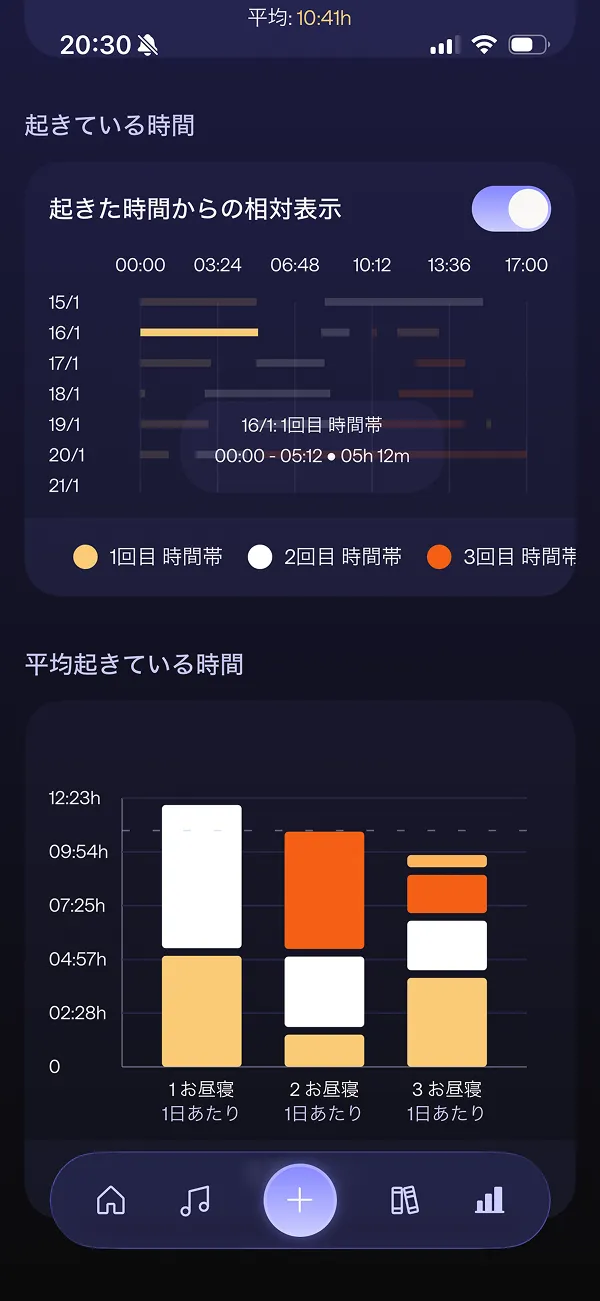Image resolution: width=600 pixels, height=1301 pixels.
Task: Switch to the music note tab
Action: tap(195, 1200)
